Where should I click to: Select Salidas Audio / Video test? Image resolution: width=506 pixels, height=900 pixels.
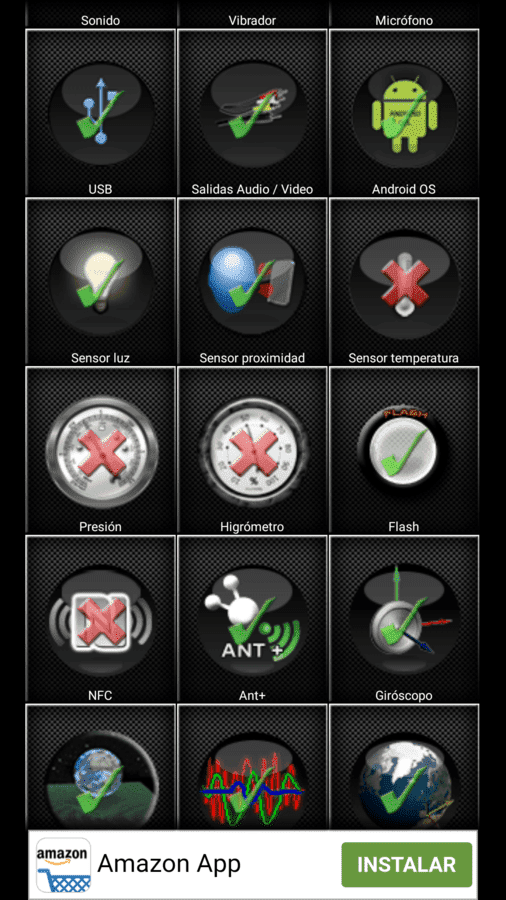(x=252, y=112)
